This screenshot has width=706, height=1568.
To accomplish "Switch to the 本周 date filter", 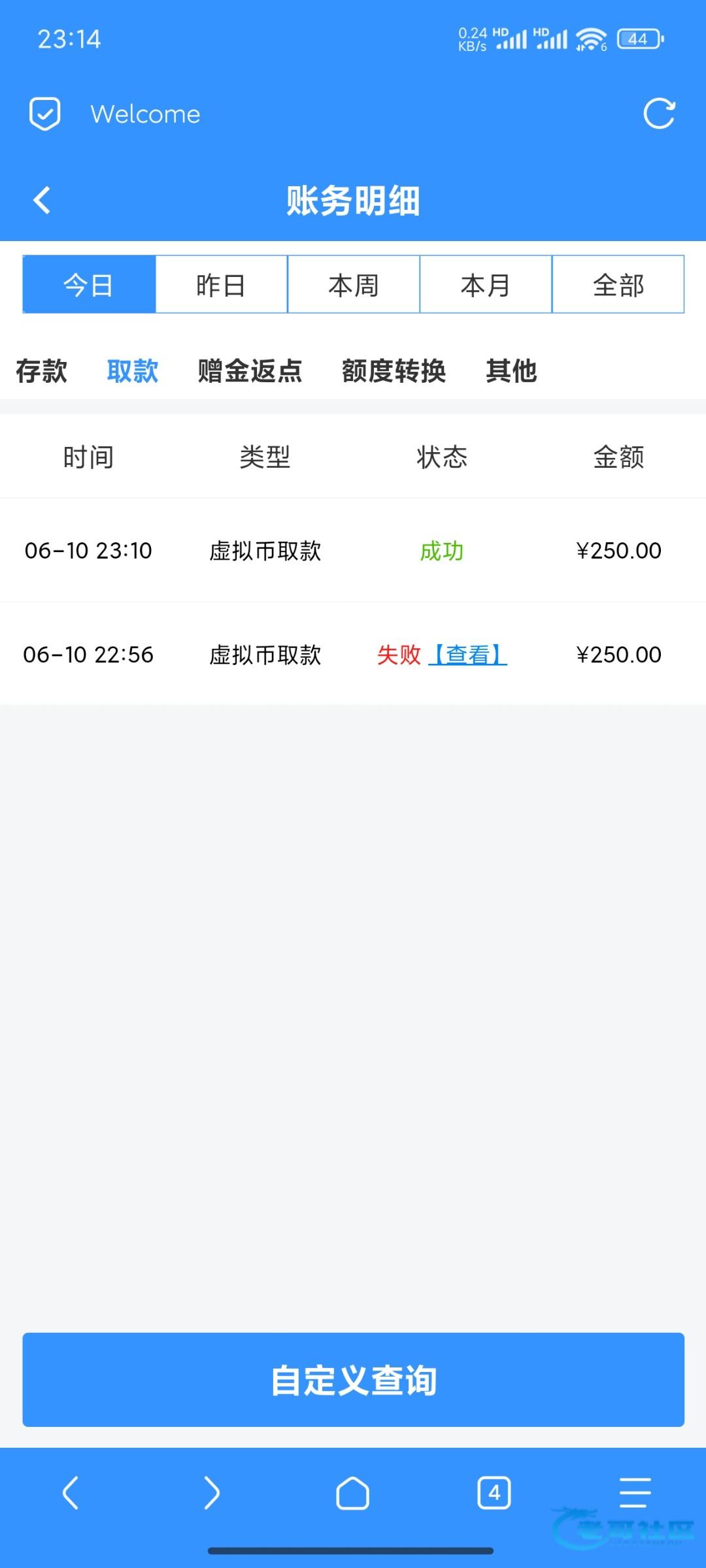I will pos(354,285).
